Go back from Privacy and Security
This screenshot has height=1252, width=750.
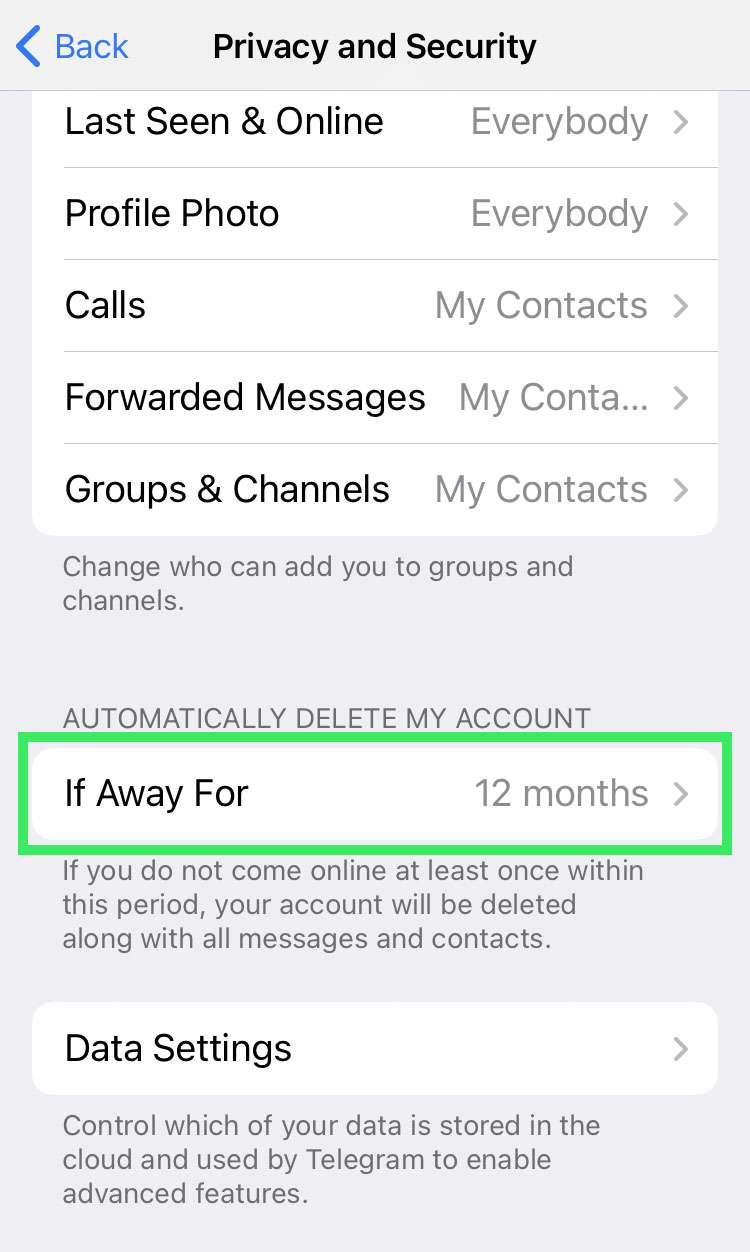point(73,47)
